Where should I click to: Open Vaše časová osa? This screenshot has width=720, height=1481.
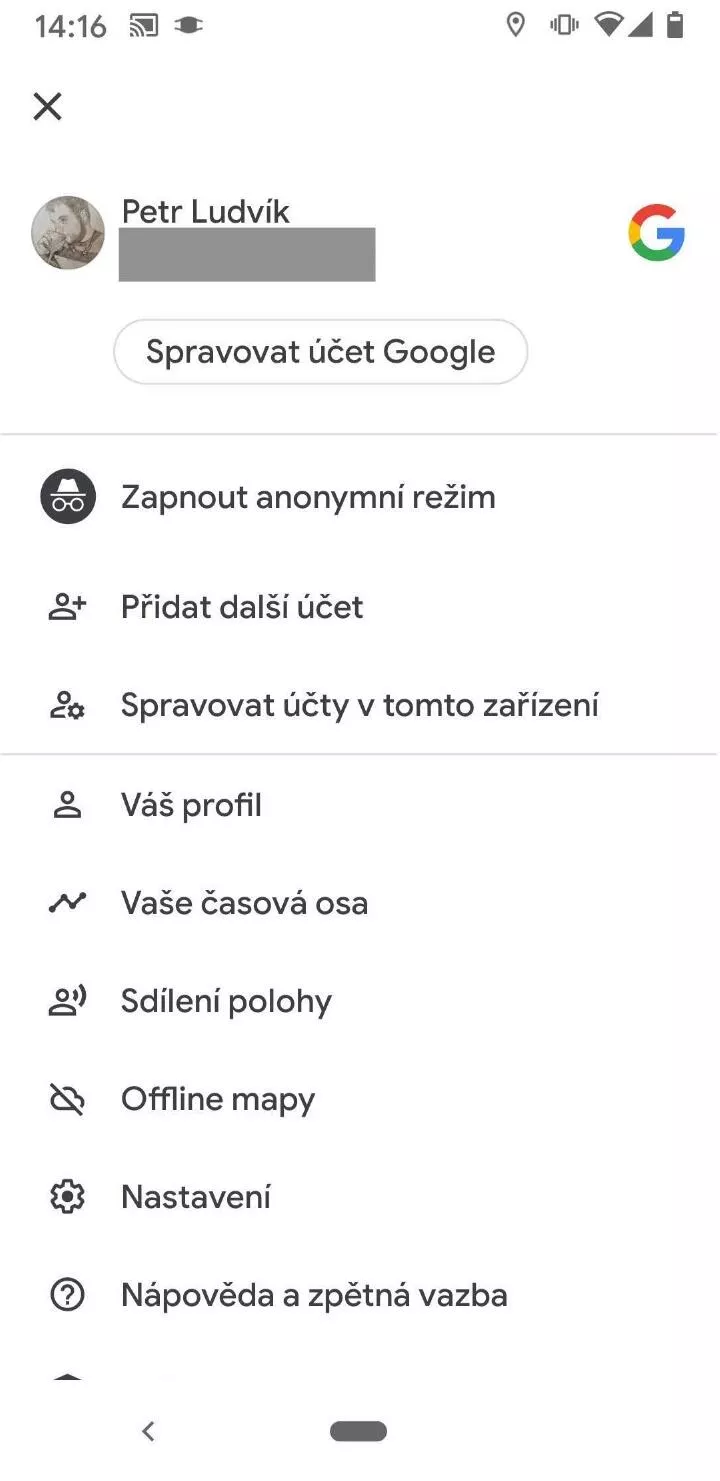(x=360, y=903)
